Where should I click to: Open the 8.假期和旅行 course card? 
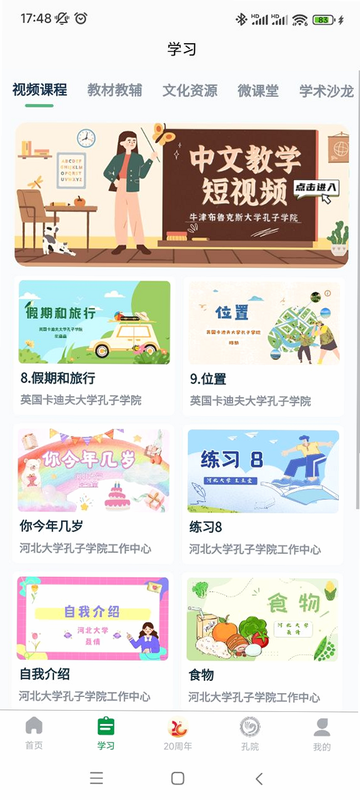point(94,346)
